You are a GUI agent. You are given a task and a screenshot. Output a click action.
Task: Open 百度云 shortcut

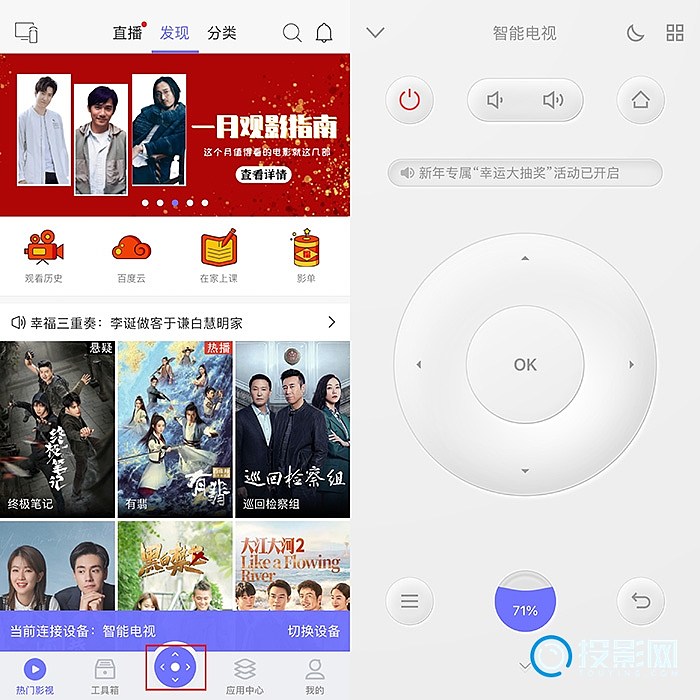click(131, 257)
